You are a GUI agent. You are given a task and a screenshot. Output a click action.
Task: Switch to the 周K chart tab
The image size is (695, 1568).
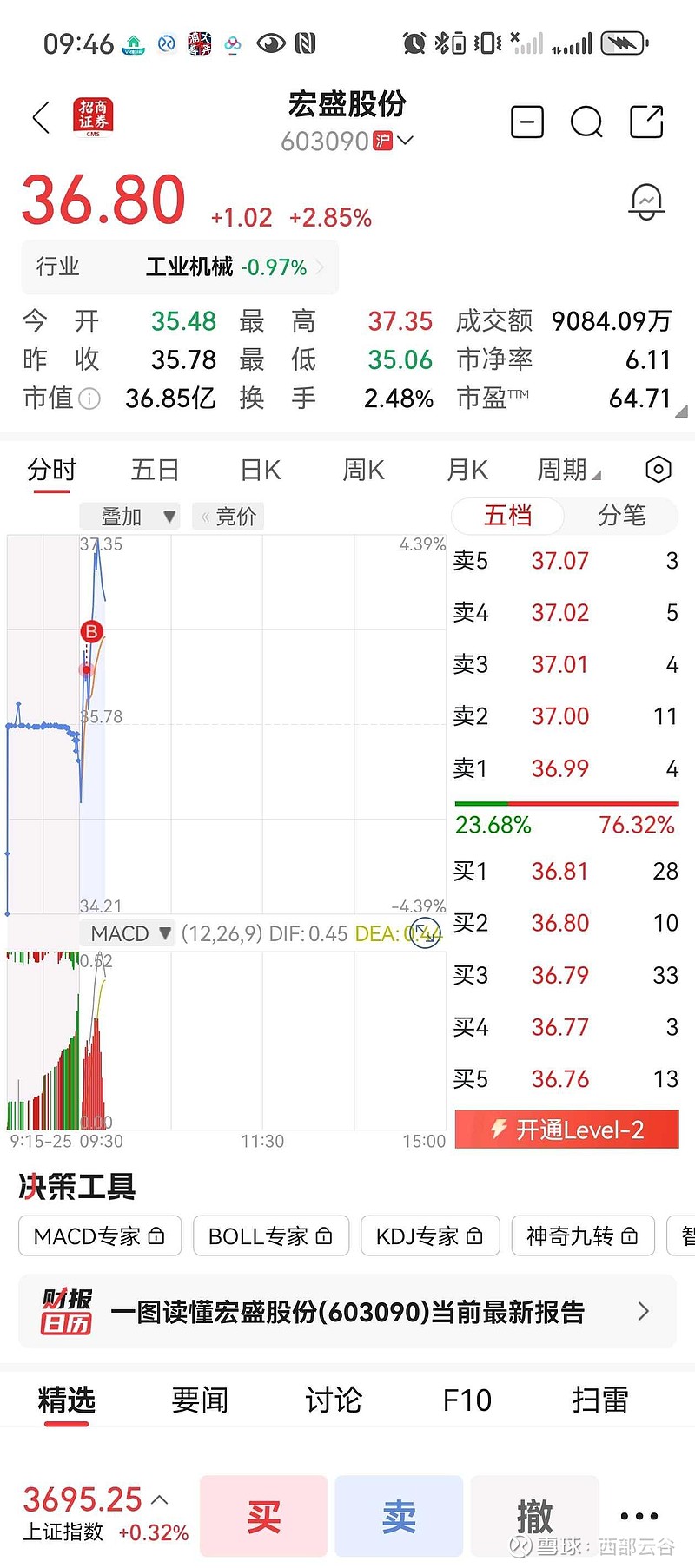[x=363, y=470]
